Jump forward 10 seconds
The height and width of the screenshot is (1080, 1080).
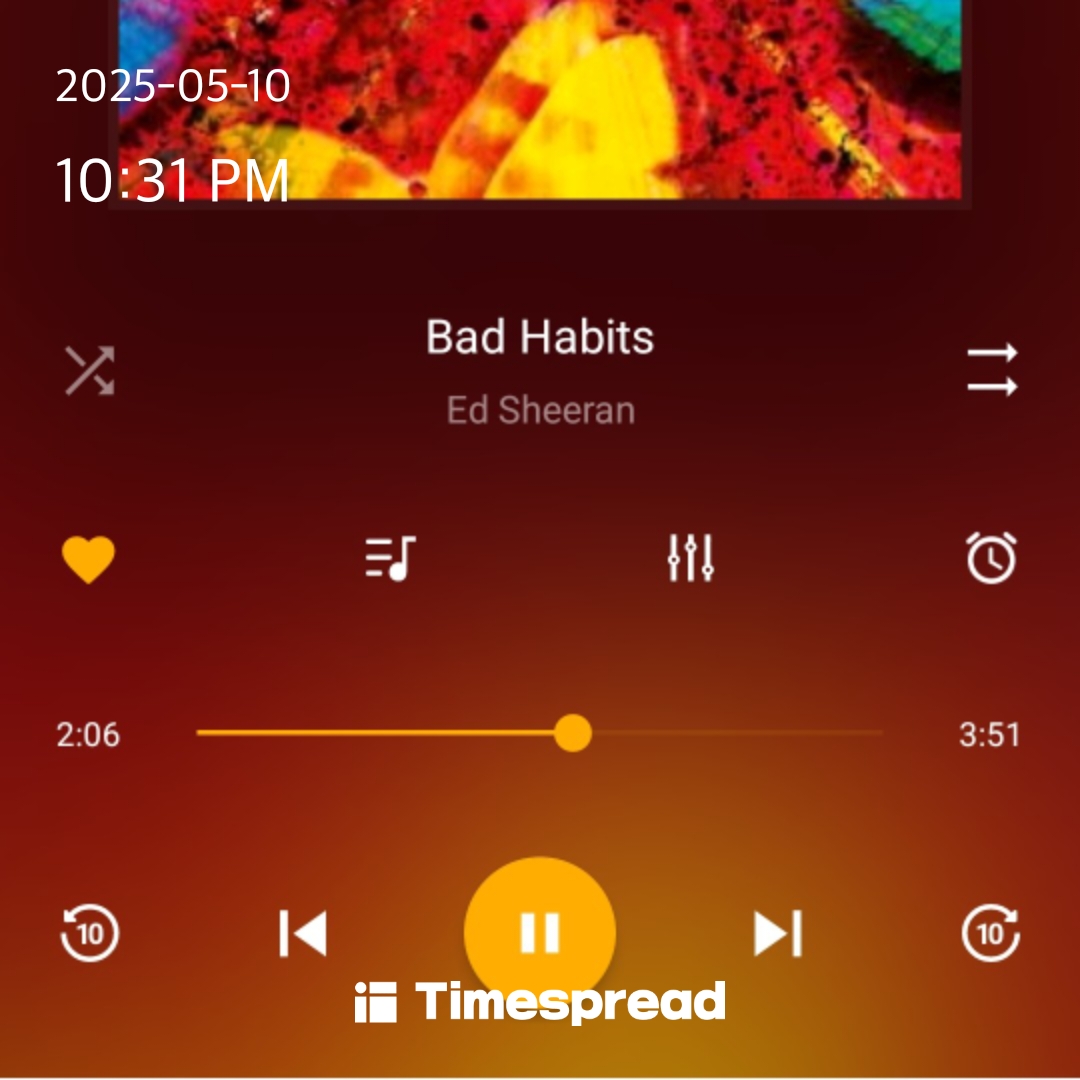coord(990,933)
